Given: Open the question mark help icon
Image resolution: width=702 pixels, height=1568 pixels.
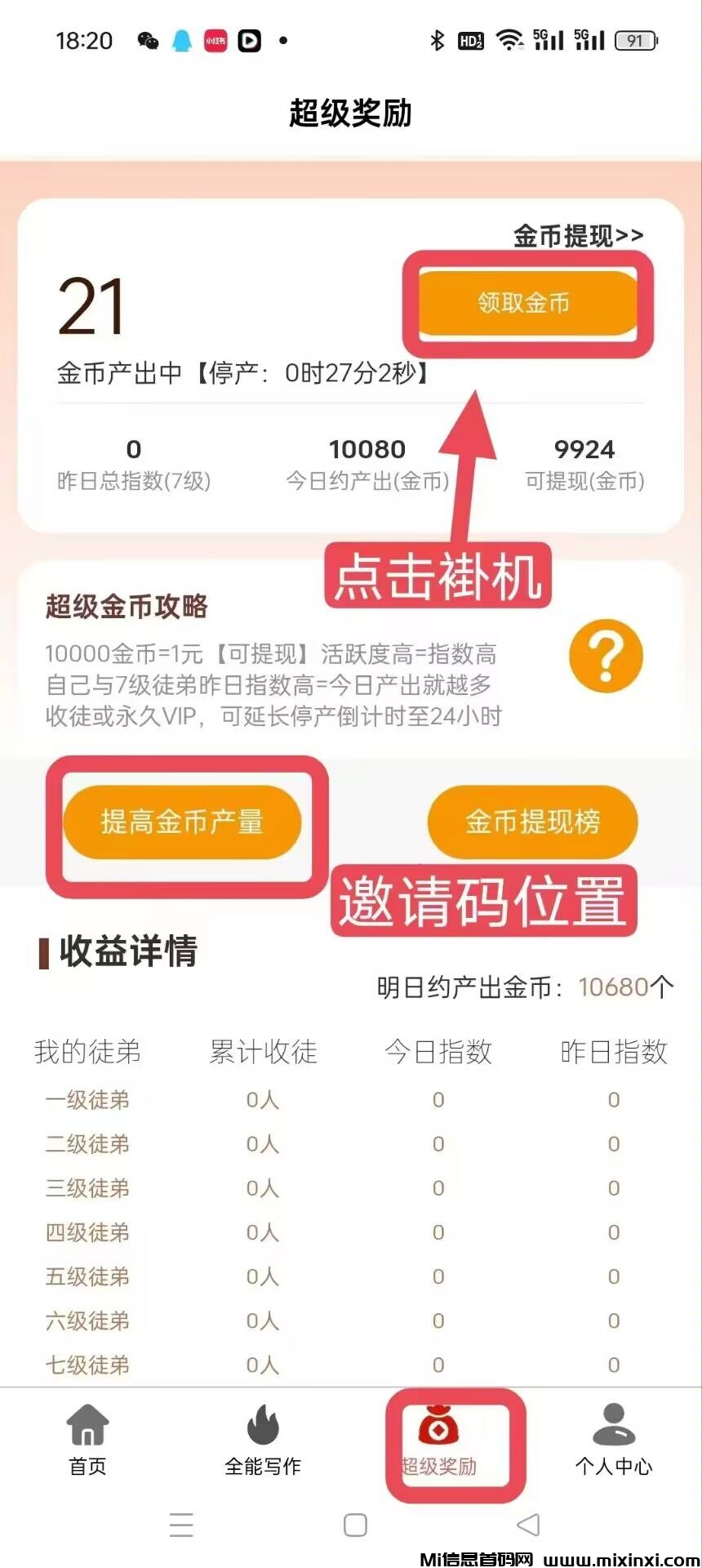Looking at the screenshot, I should pos(606,656).
